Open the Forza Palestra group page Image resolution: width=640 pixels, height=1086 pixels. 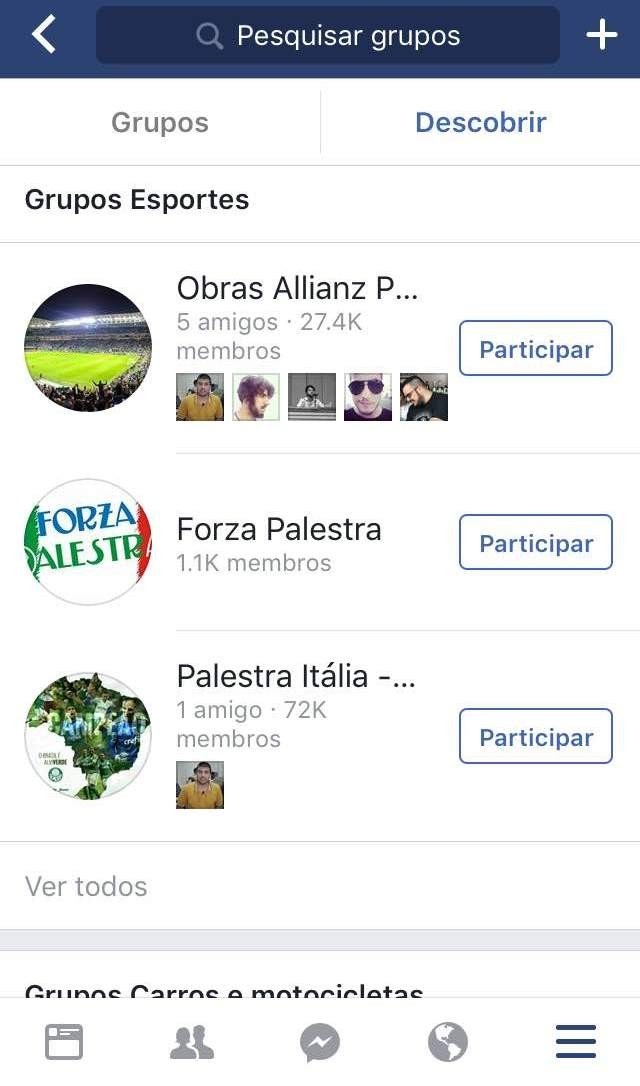click(278, 529)
